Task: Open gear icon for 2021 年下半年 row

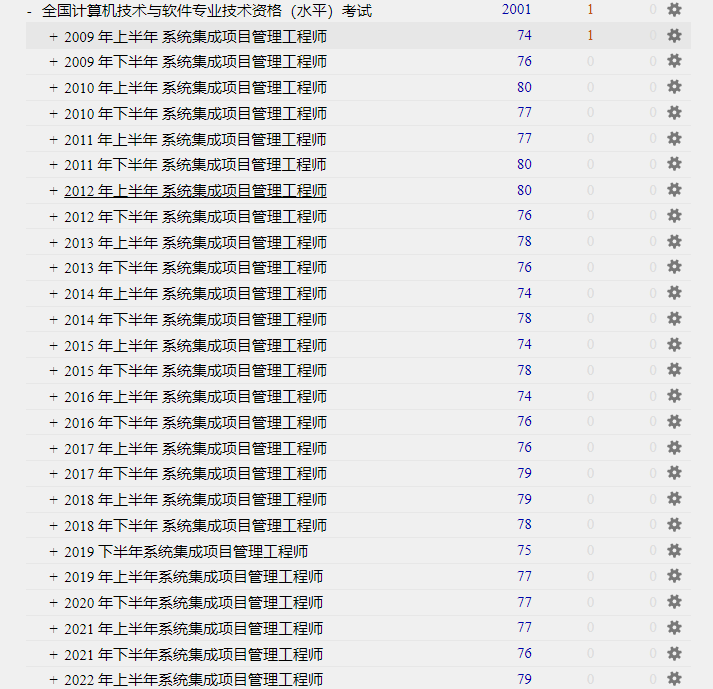Action: click(x=674, y=654)
